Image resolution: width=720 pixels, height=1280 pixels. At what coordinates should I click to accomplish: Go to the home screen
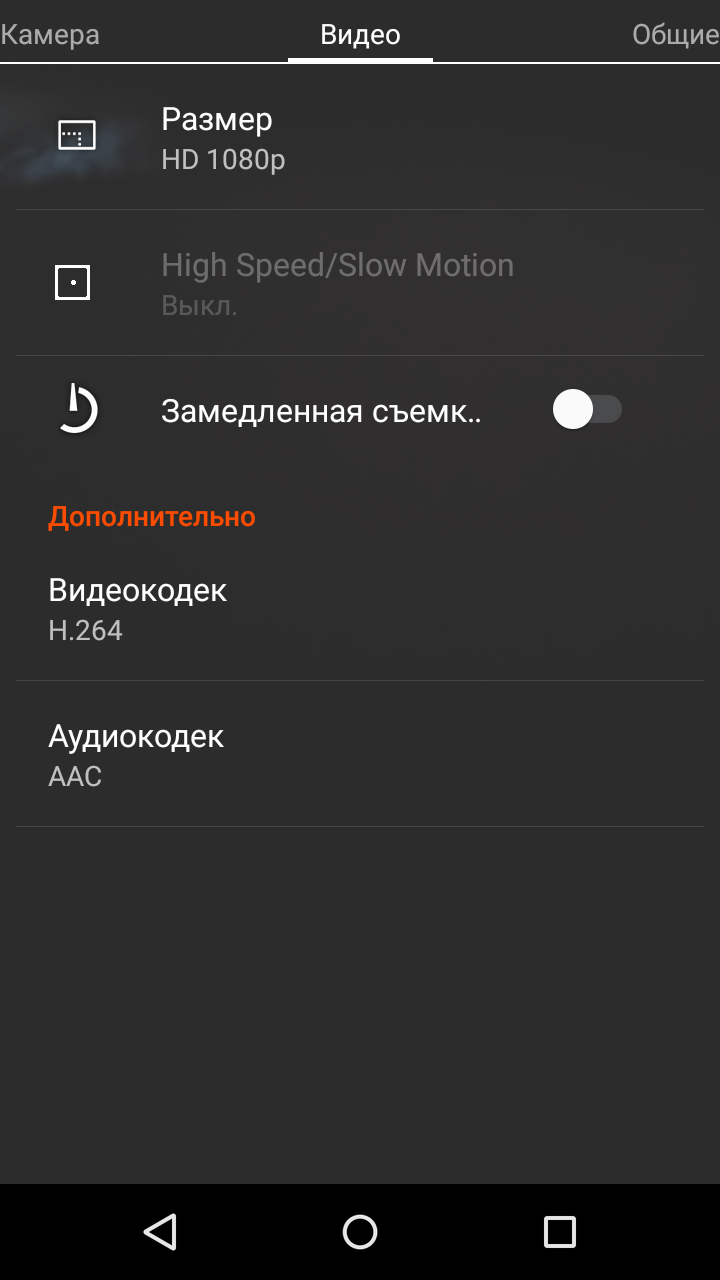(360, 1232)
